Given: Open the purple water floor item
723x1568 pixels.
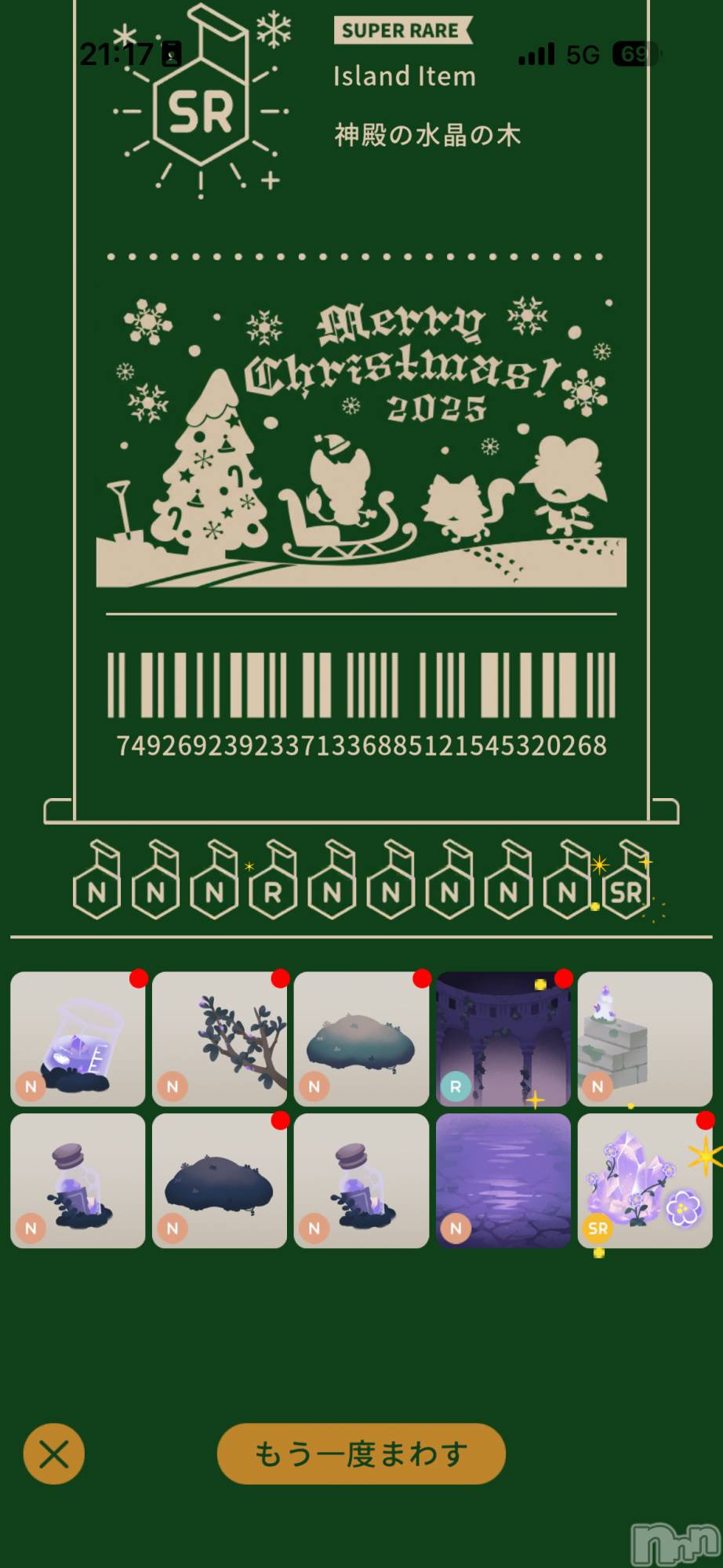Looking at the screenshot, I should (503, 1181).
